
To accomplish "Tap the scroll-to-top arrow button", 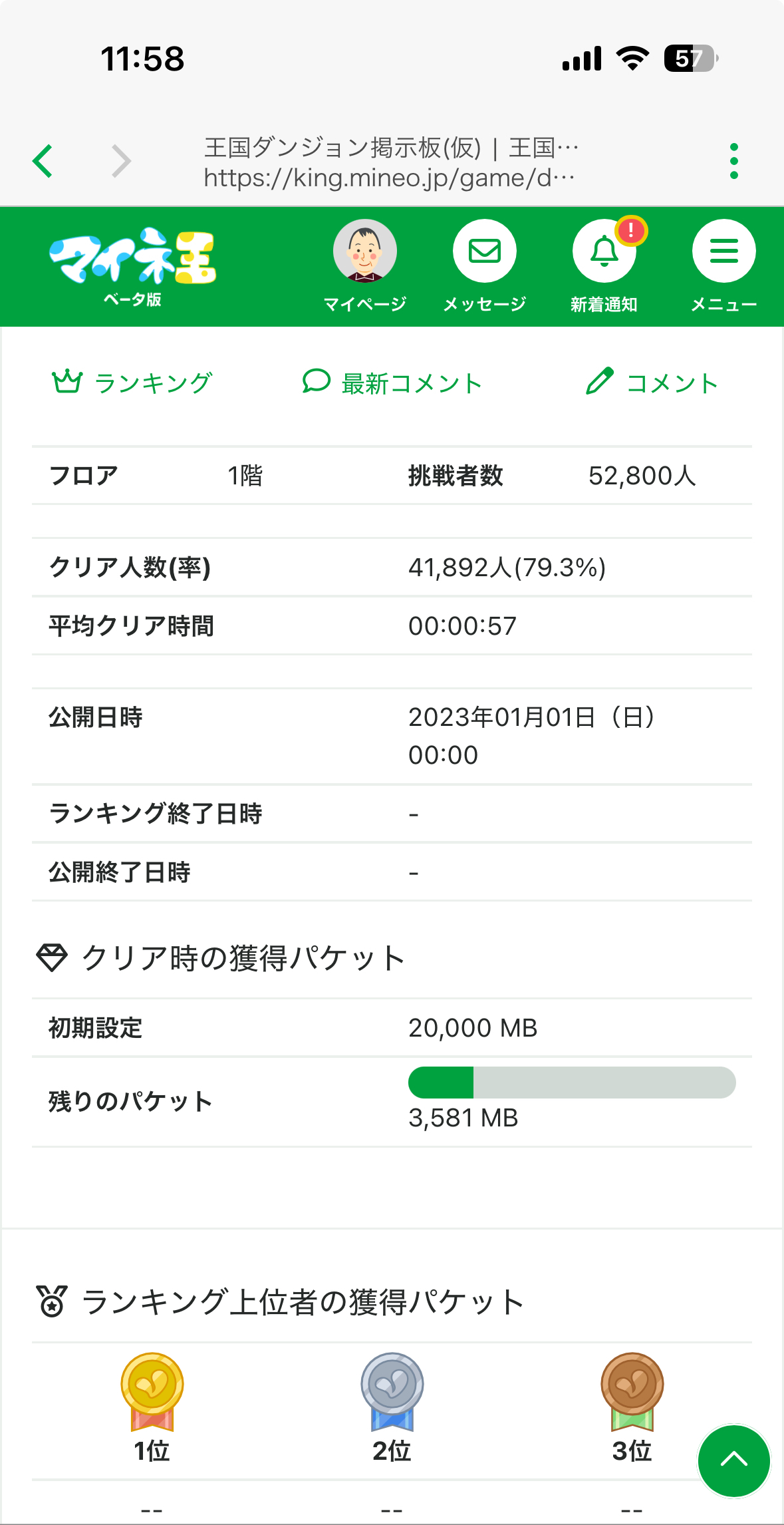I will 733,1461.
